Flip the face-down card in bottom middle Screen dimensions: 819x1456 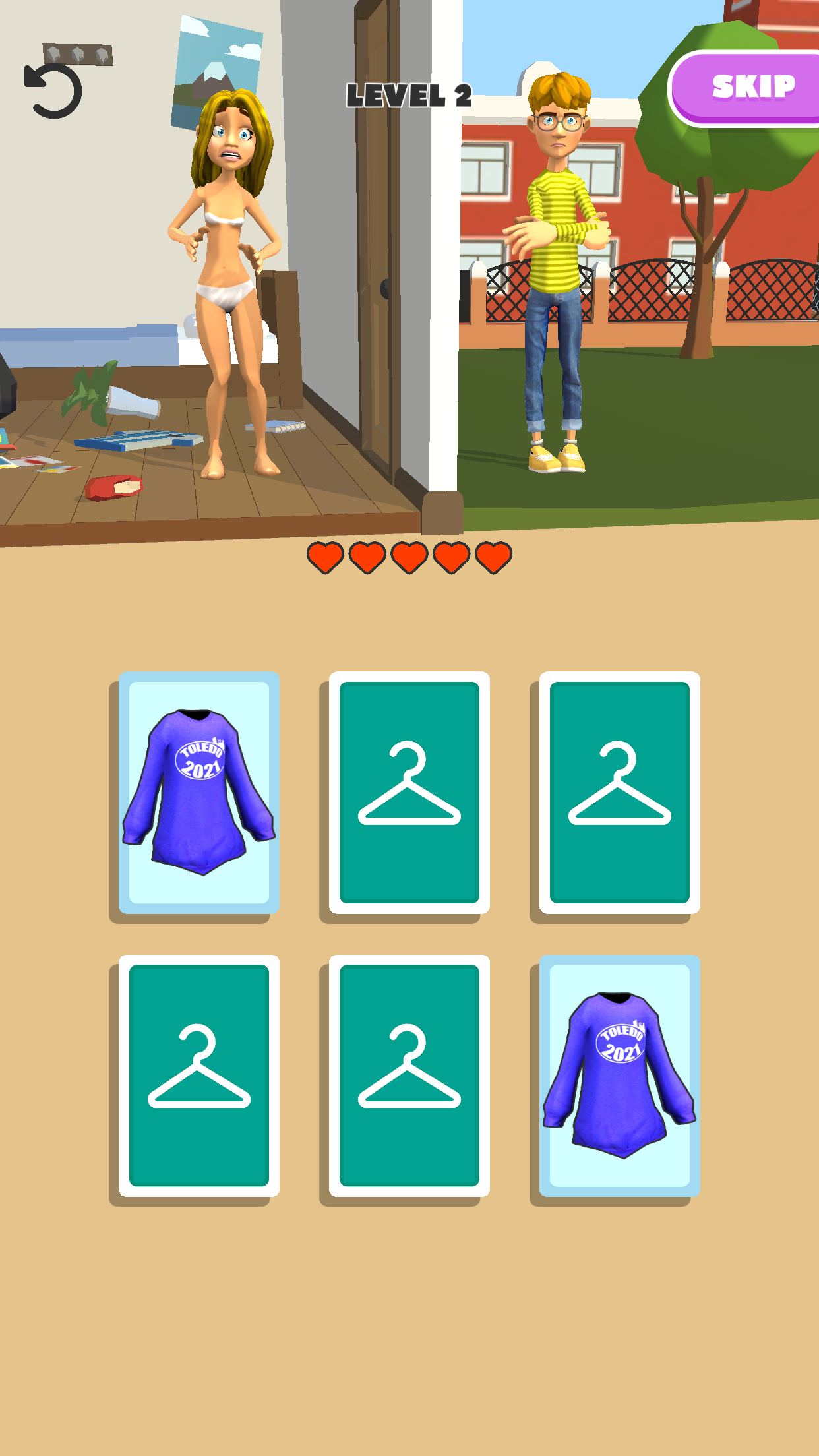pos(409,1076)
